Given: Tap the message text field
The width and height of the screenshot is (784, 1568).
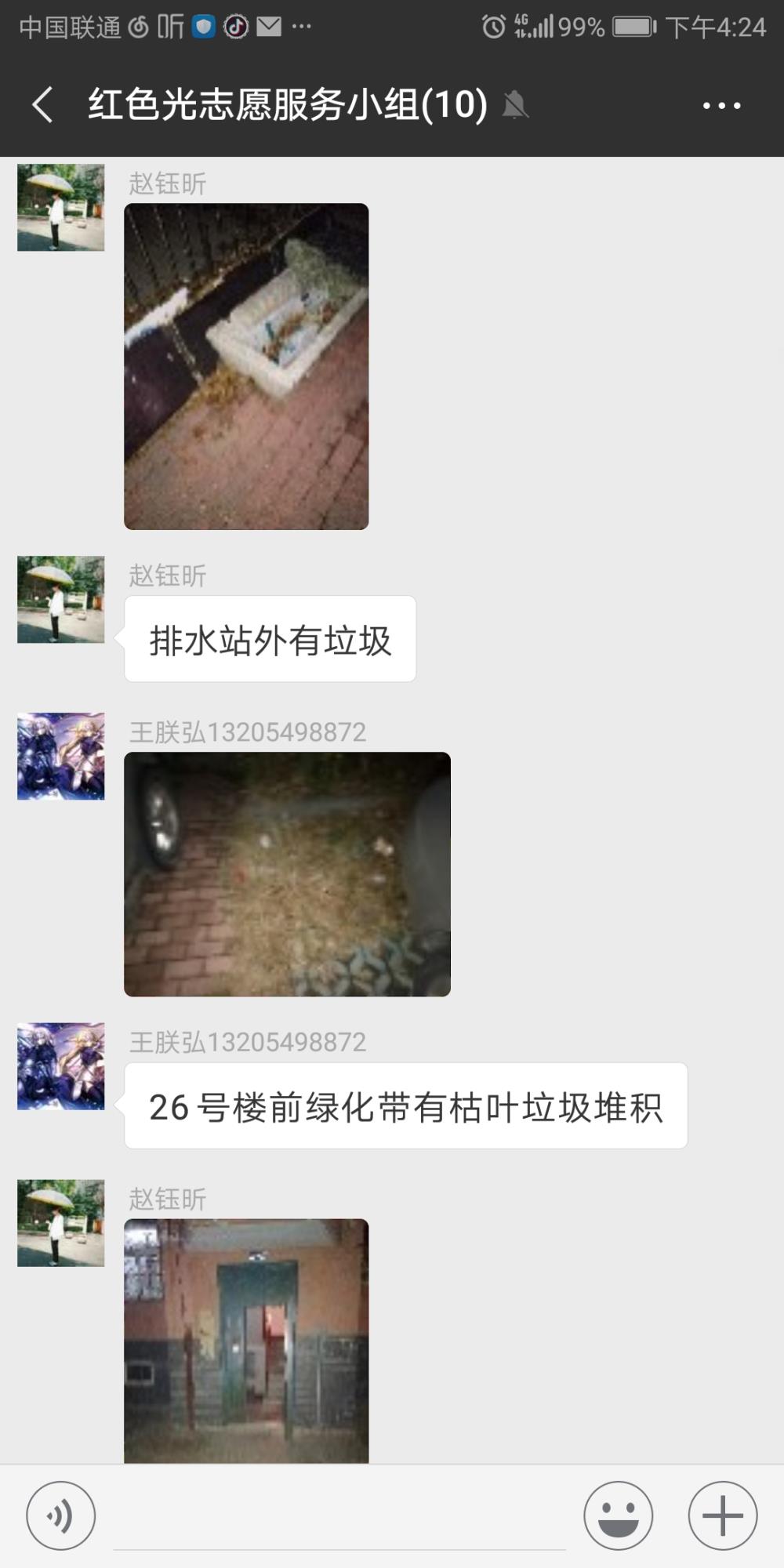Looking at the screenshot, I should click(x=339, y=1517).
